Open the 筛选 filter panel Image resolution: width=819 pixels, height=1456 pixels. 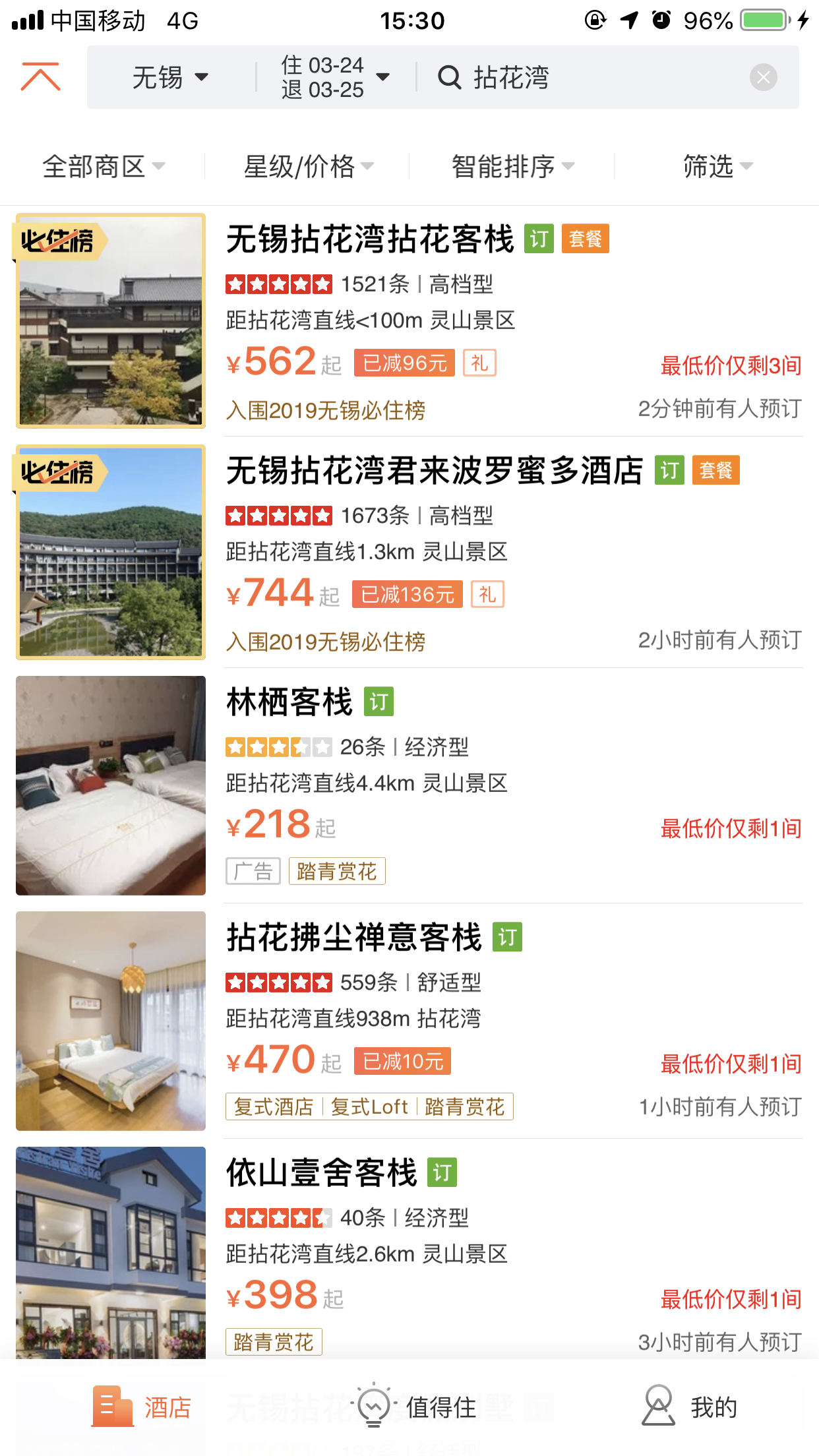[717, 166]
